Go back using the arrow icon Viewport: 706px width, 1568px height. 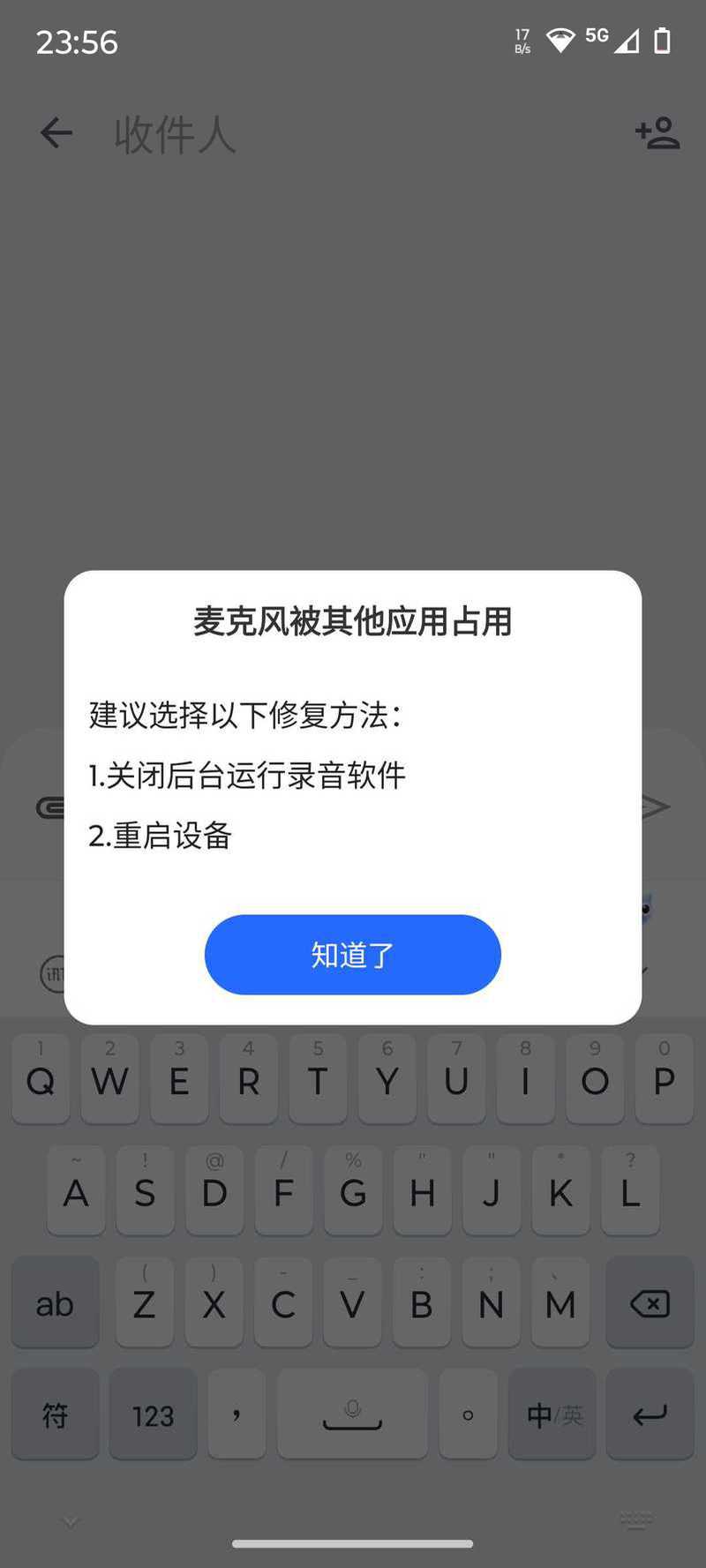pyautogui.click(x=56, y=133)
